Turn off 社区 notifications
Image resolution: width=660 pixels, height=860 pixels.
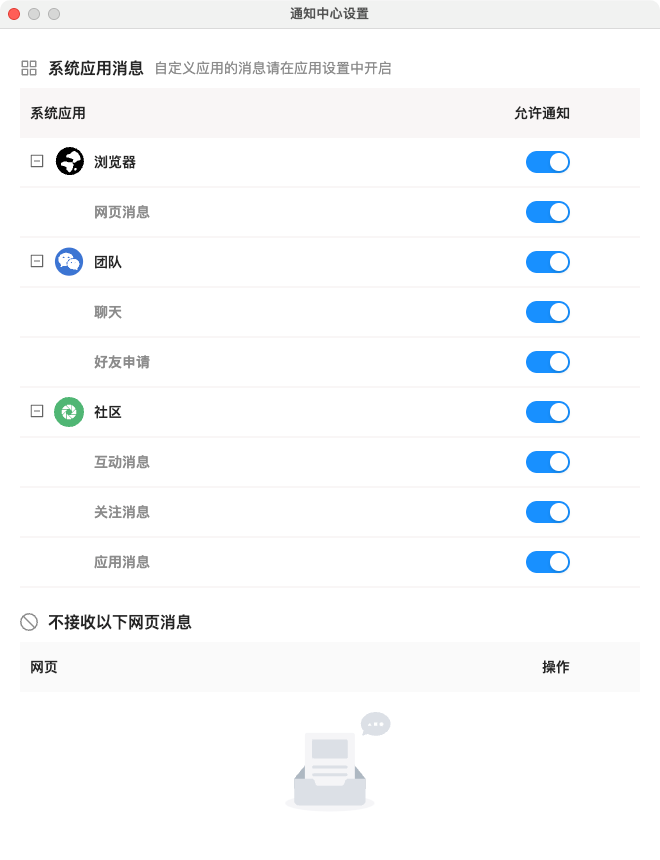click(x=547, y=412)
